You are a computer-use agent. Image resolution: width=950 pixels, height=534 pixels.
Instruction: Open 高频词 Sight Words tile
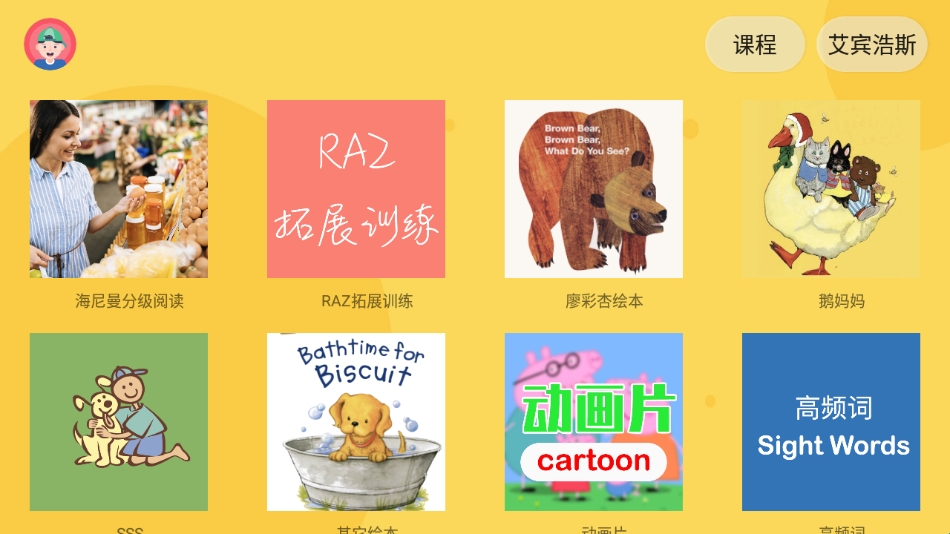[831, 421]
